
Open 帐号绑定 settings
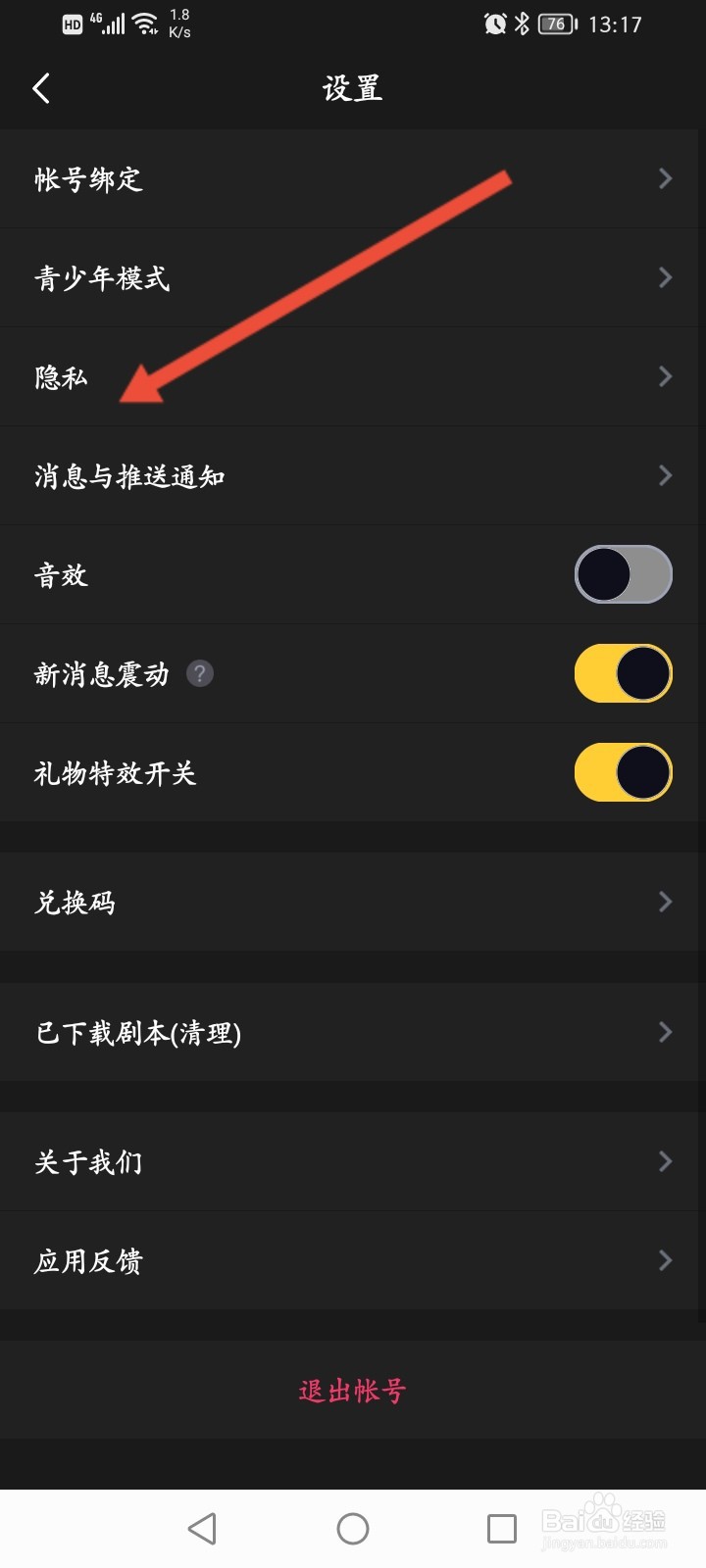coord(353,179)
